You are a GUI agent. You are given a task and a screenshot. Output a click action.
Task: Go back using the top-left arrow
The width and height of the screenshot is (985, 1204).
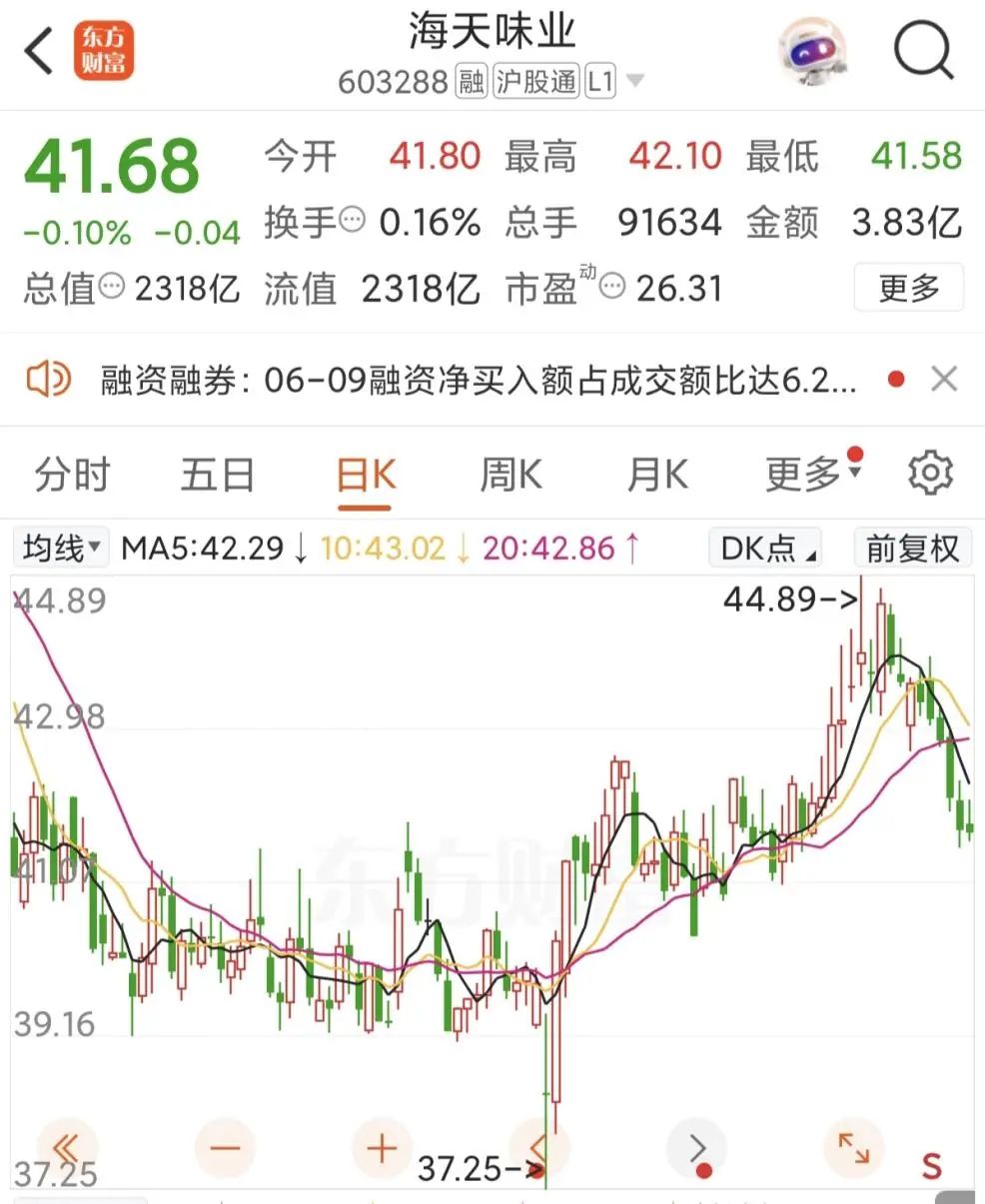pyautogui.click(x=39, y=52)
